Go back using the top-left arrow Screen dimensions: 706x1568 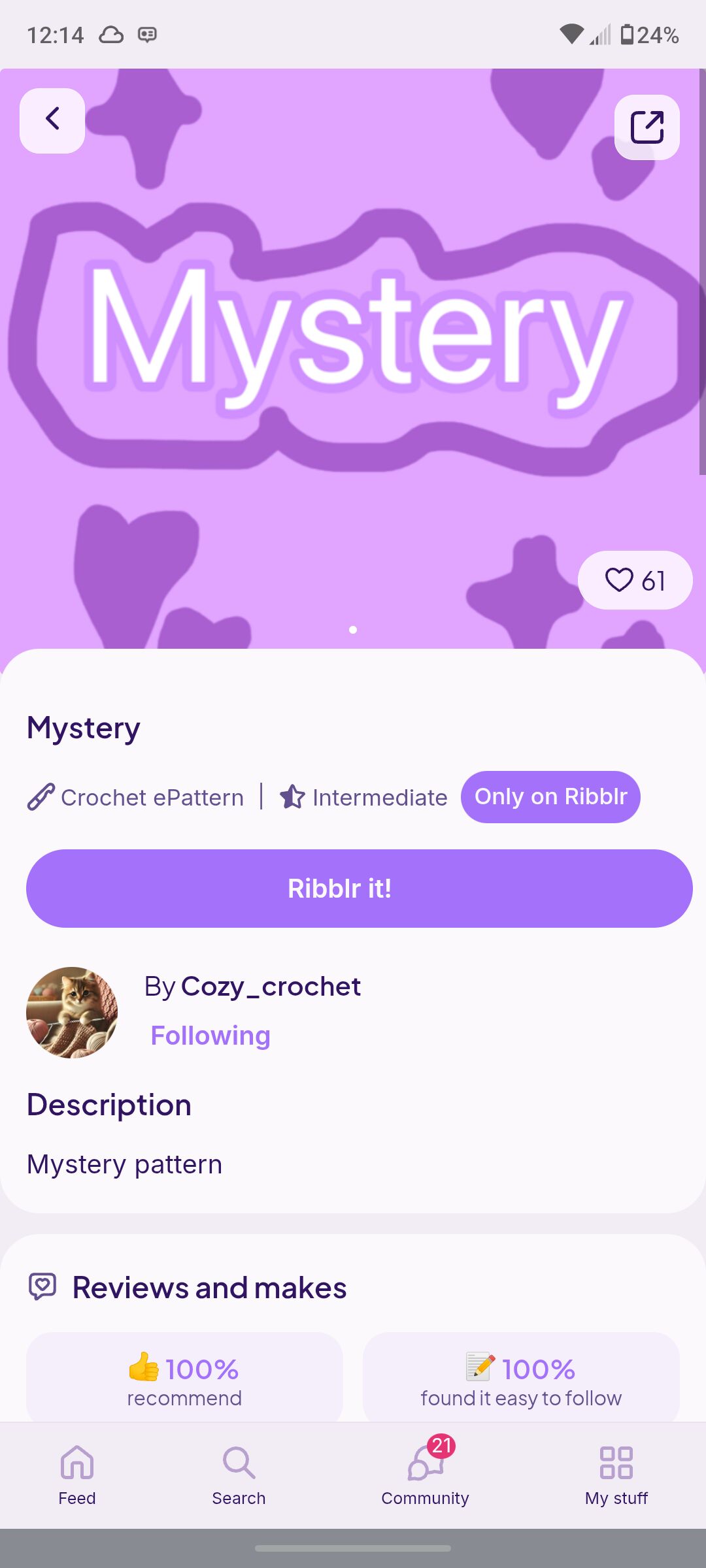[x=52, y=121]
